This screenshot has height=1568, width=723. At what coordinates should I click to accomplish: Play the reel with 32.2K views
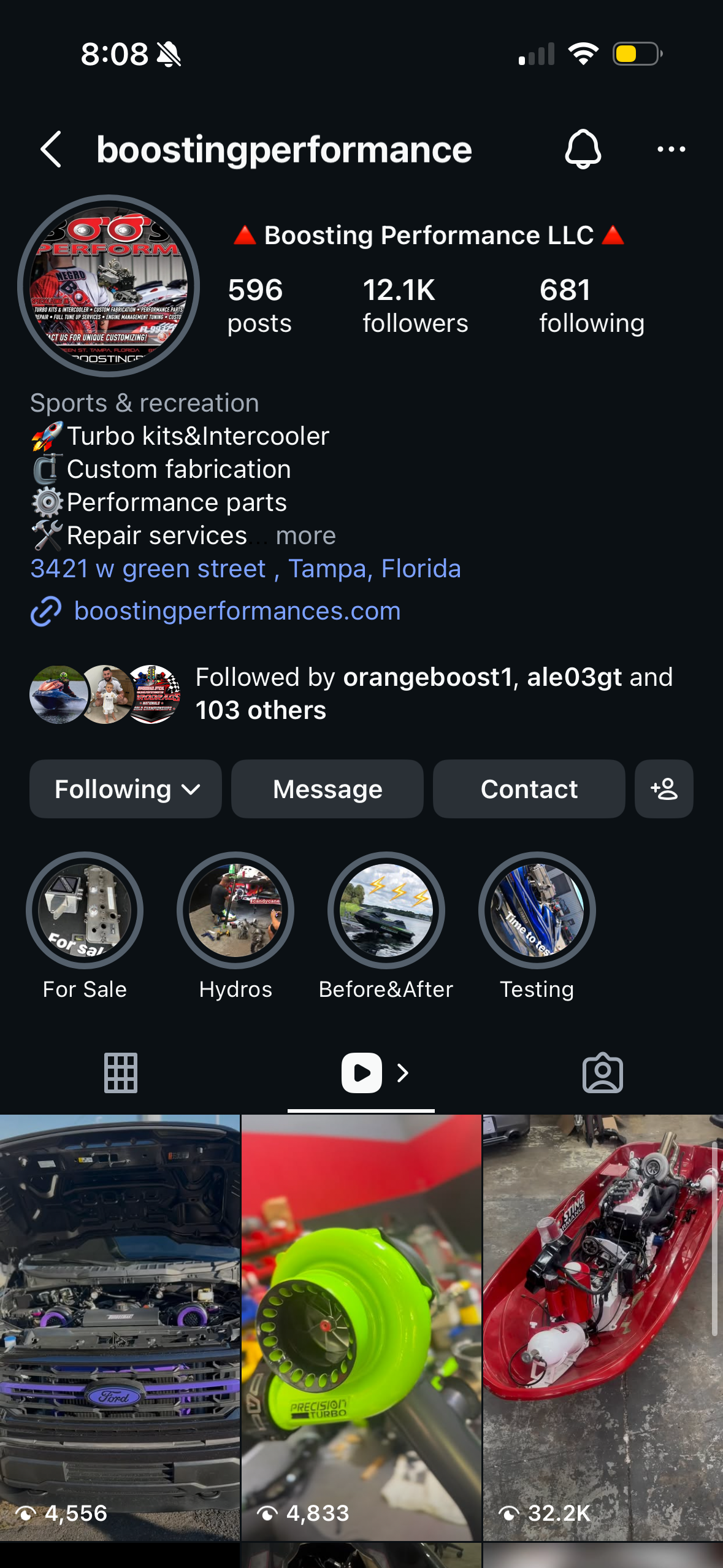click(x=603, y=1325)
